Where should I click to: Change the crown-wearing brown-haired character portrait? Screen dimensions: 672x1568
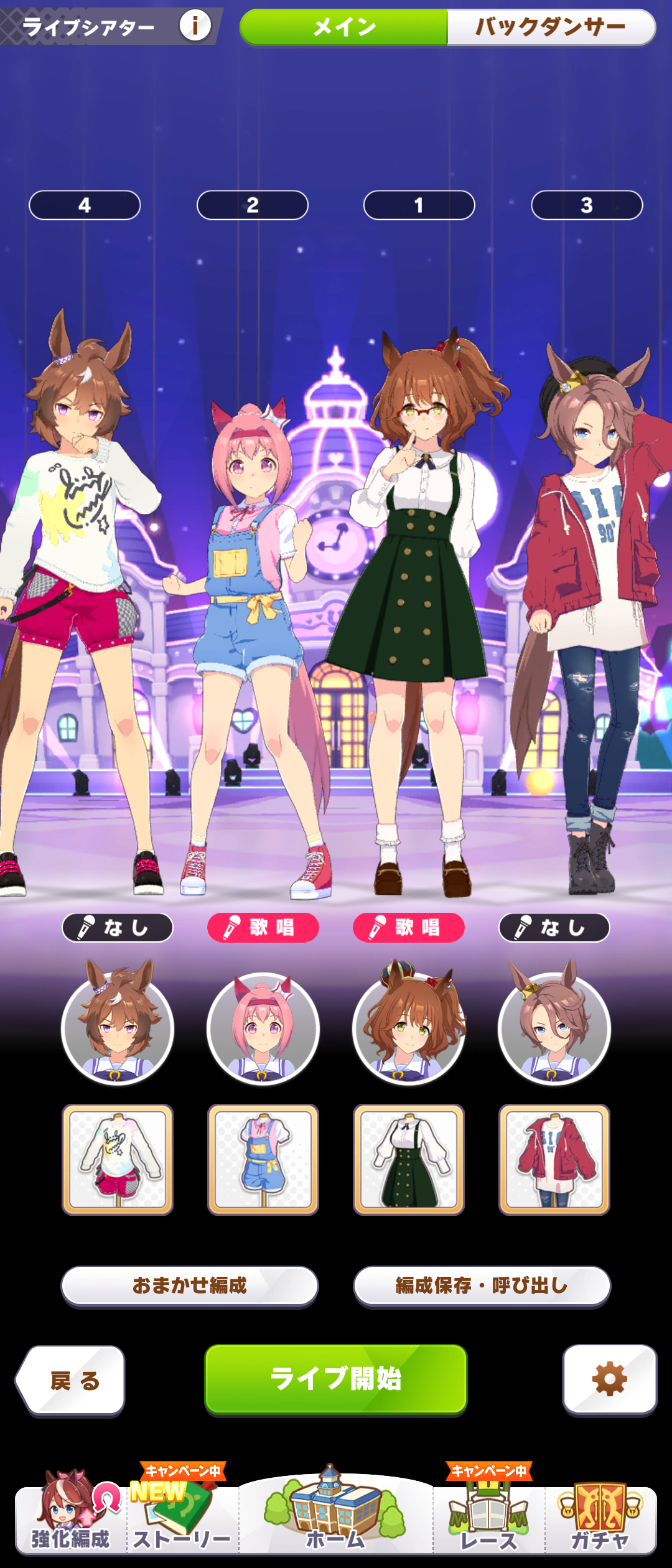click(409, 1029)
